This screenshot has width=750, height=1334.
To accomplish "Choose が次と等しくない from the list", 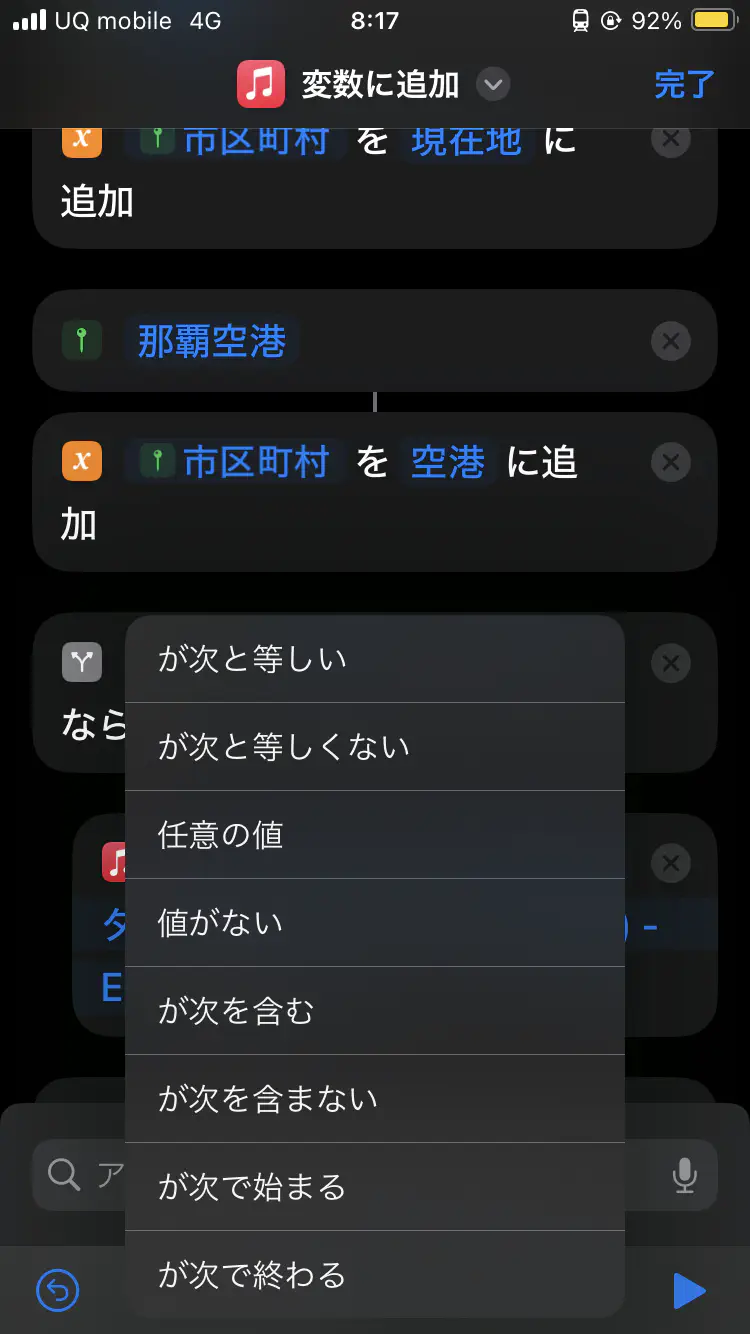I will (x=374, y=747).
